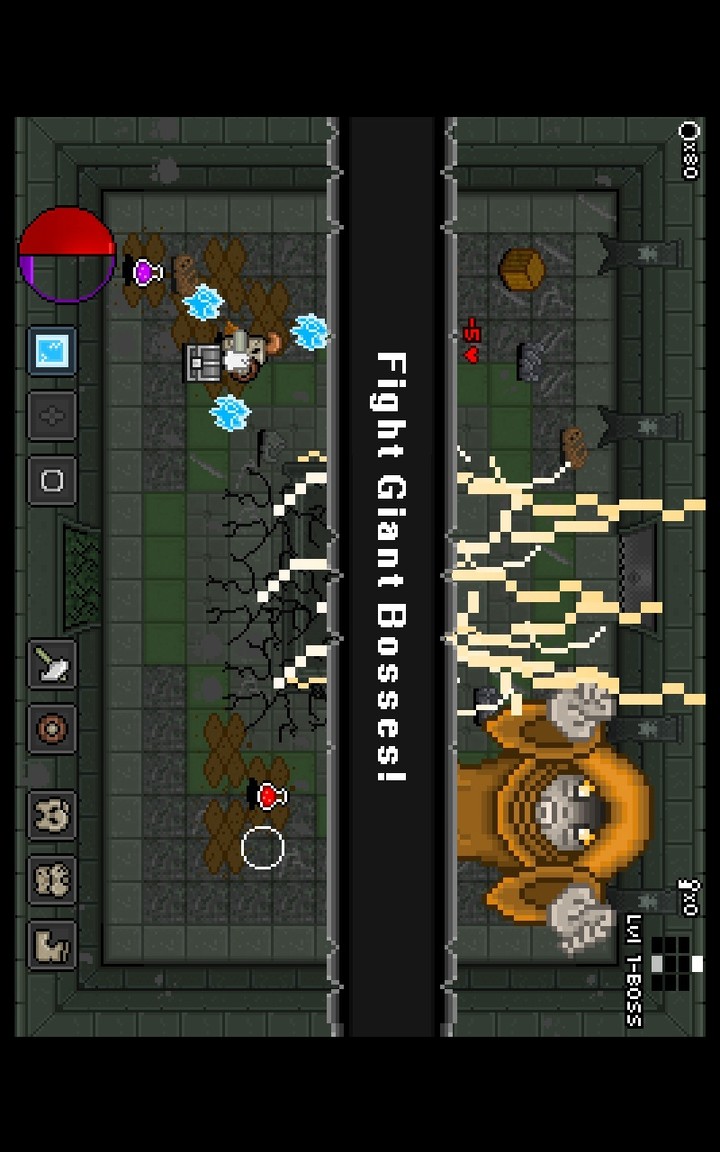The image size is (720, 1152).
Task: Tap the key counter showing x0
Action: pos(688,895)
